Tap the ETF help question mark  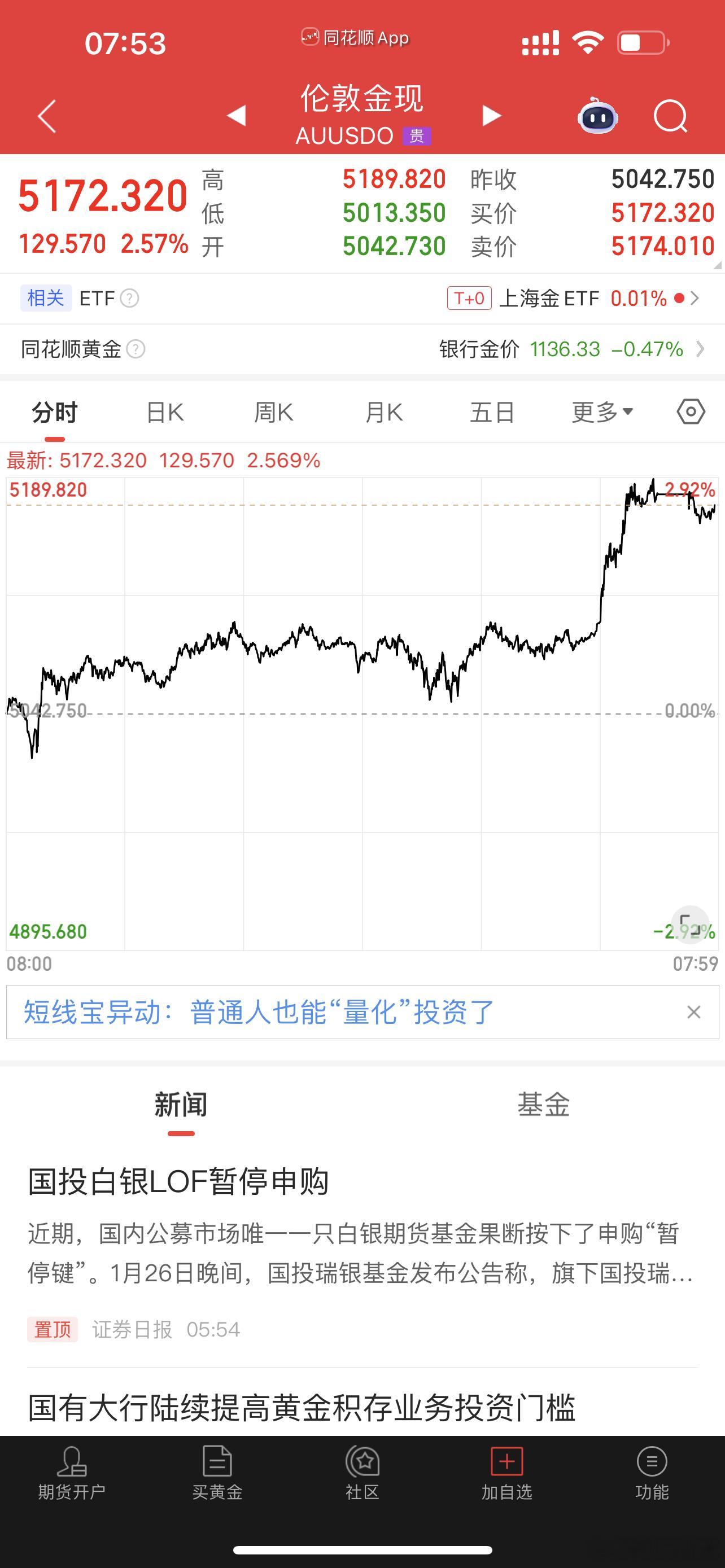pos(132,298)
